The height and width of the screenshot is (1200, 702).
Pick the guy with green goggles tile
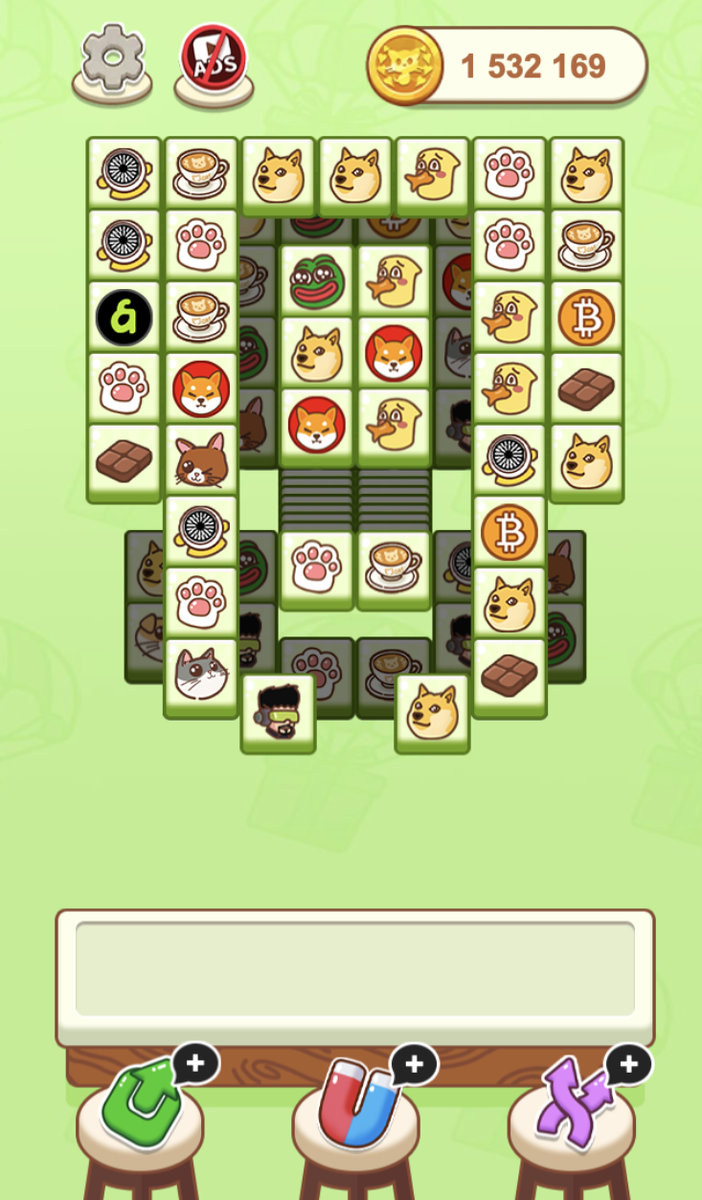tap(278, 710)
